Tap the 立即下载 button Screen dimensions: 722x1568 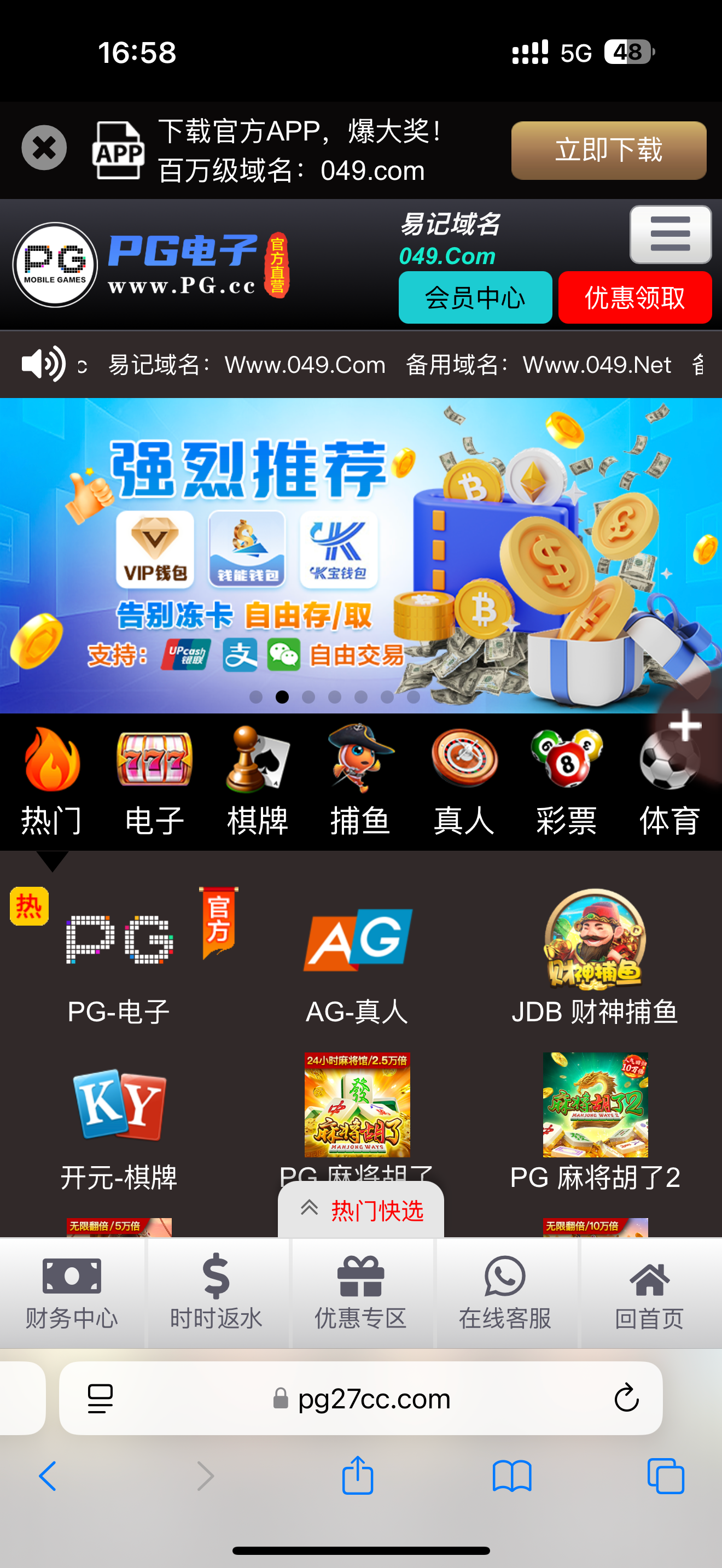[608, 150]
